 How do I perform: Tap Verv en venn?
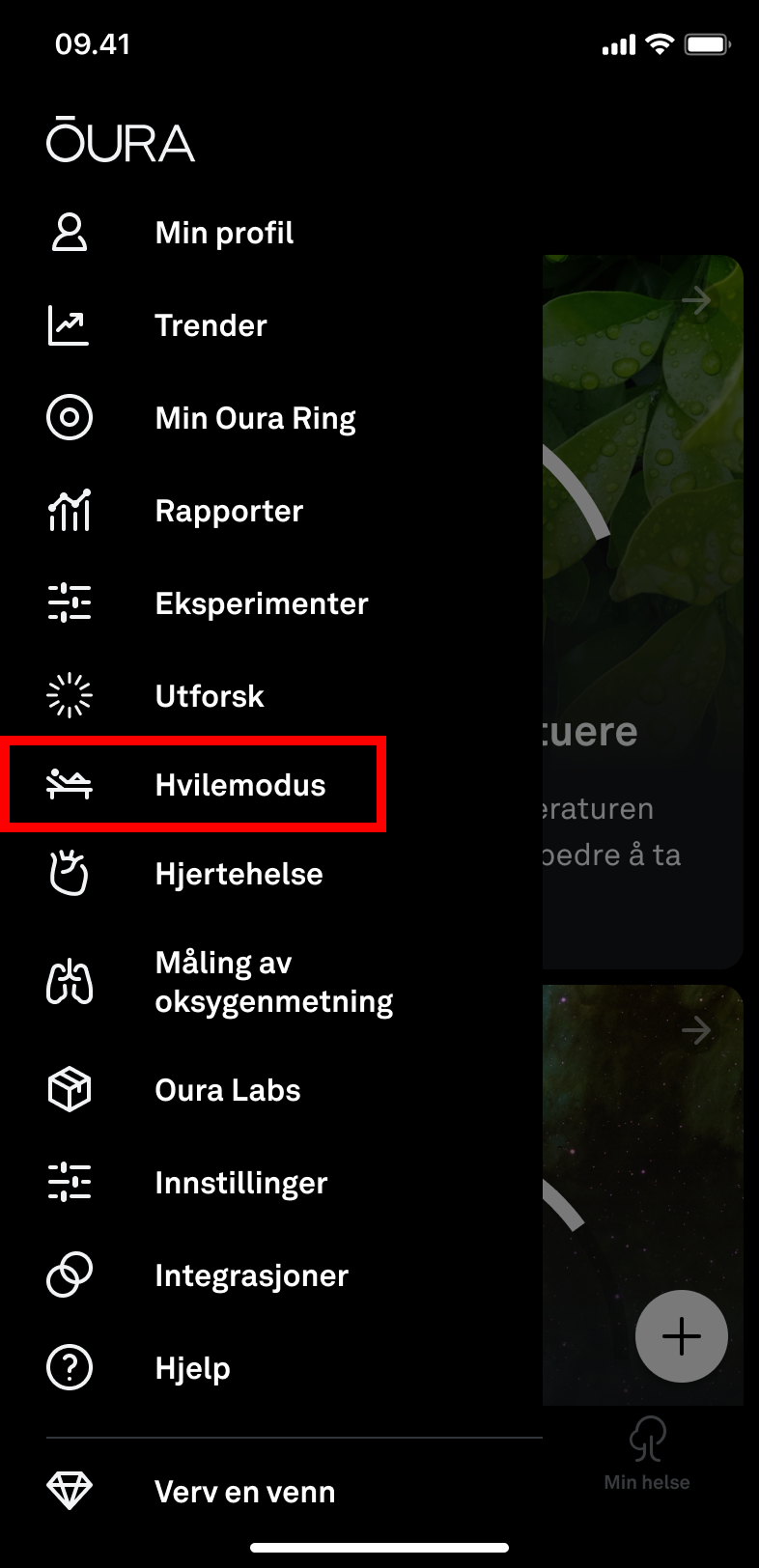[x=244, y=1493]
